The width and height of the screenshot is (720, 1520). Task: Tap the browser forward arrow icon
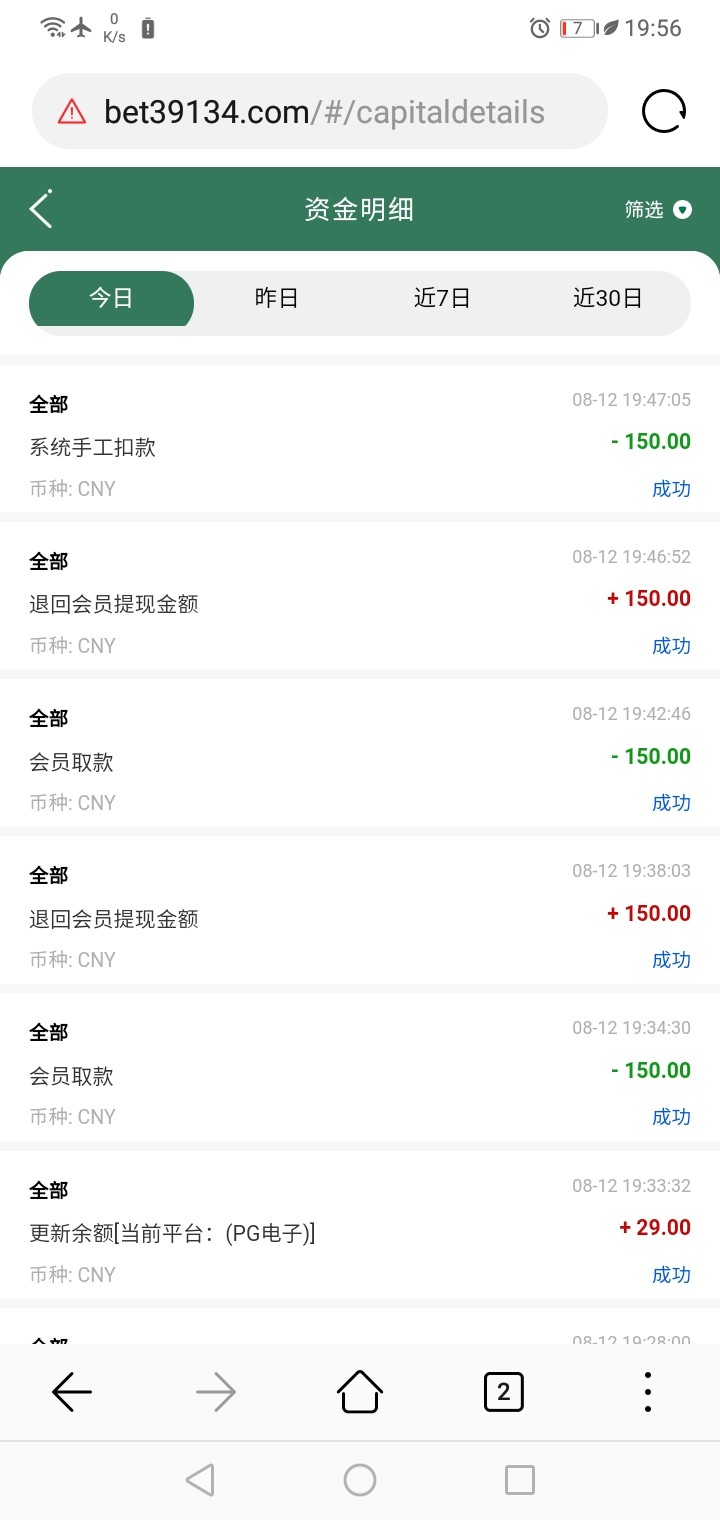[x=216, y=1391]
